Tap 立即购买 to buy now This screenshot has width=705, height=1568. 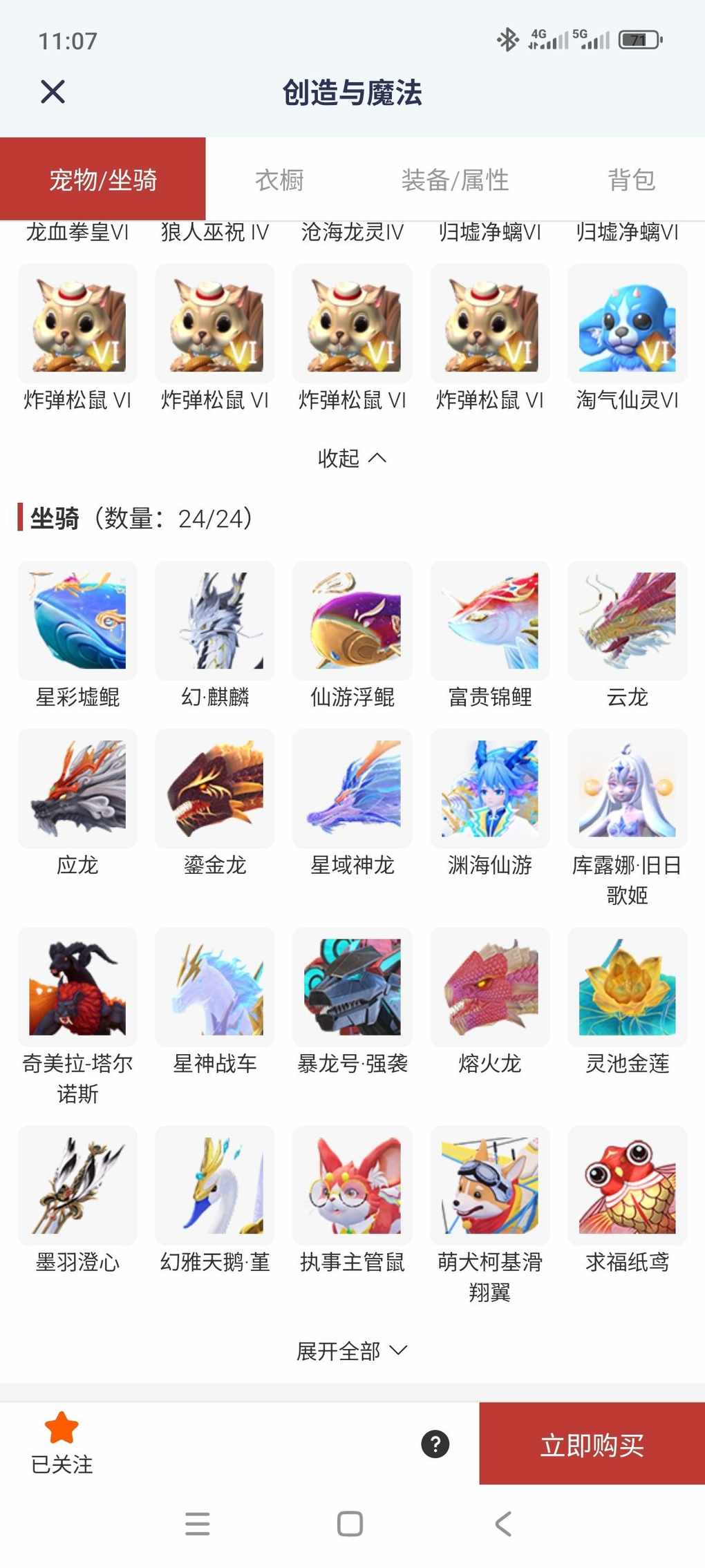(x=592, y=1445)
